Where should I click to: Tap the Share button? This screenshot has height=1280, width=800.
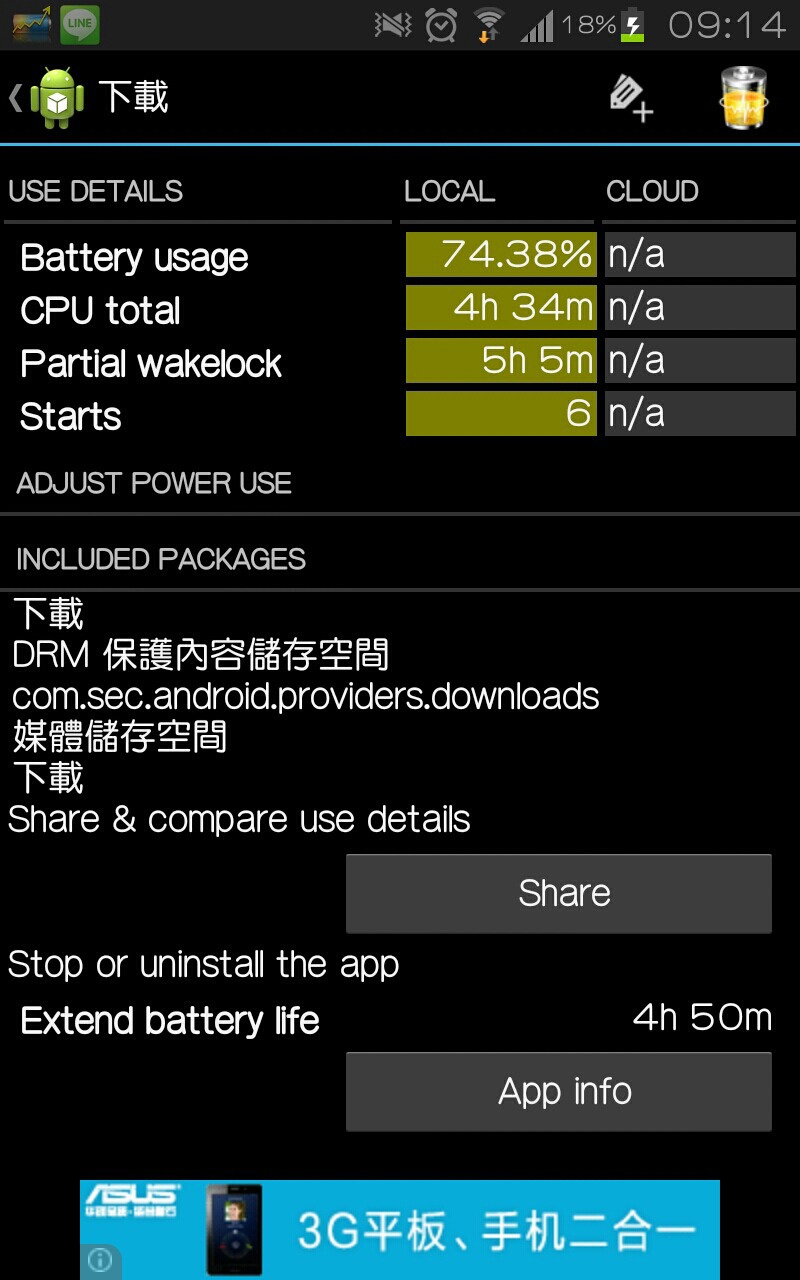559,893
